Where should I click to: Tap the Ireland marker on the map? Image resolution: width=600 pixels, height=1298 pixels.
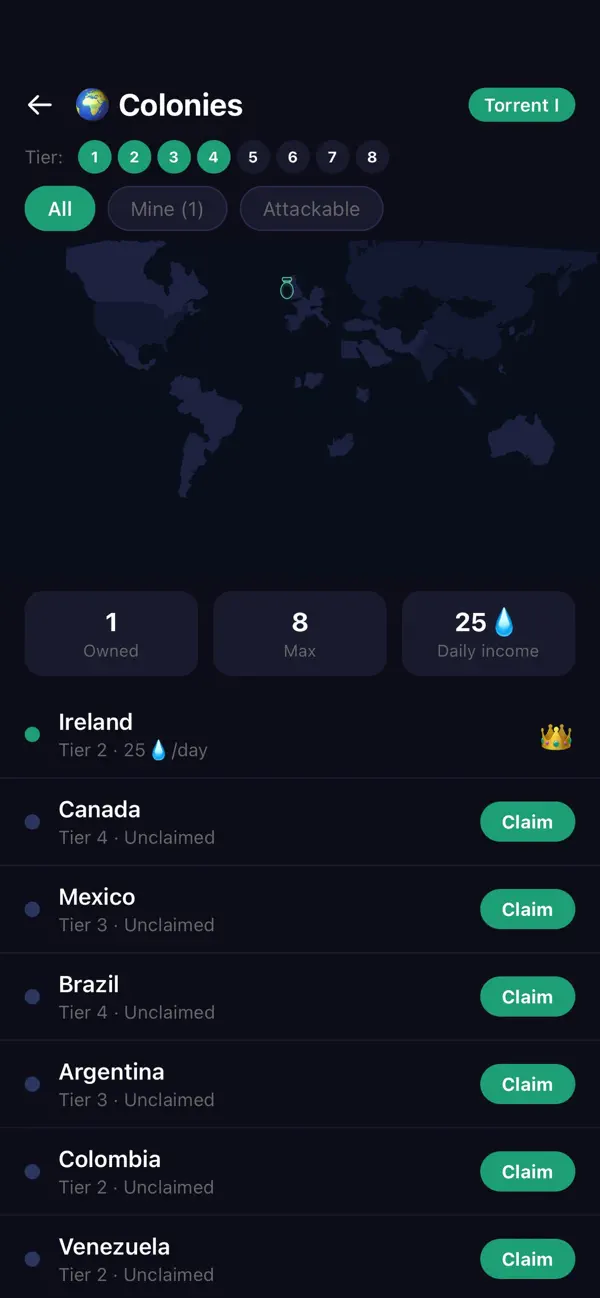287,288
